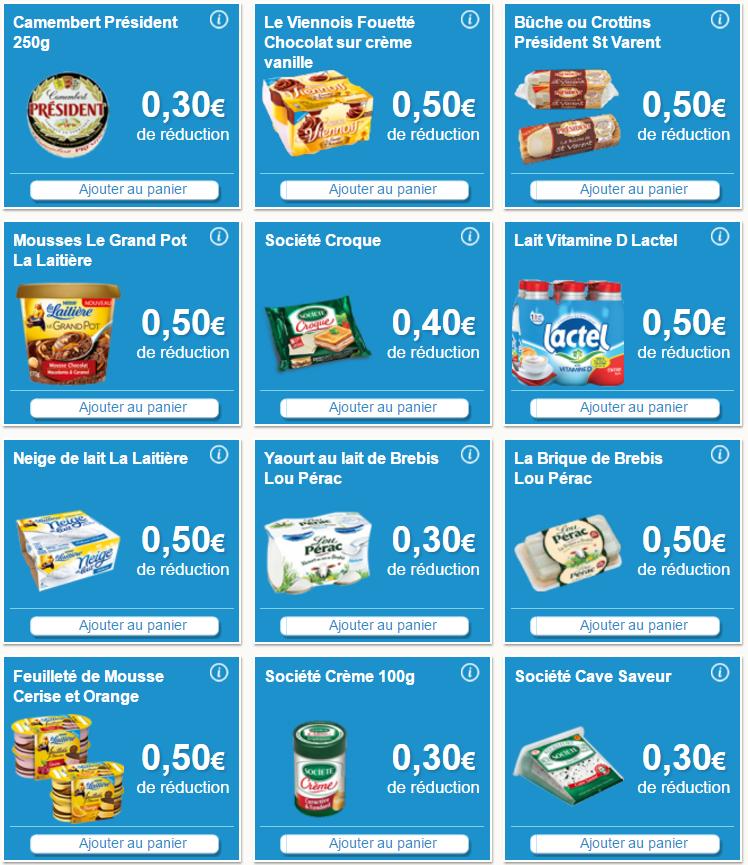Add Société Crème 100g coupon

374,843
